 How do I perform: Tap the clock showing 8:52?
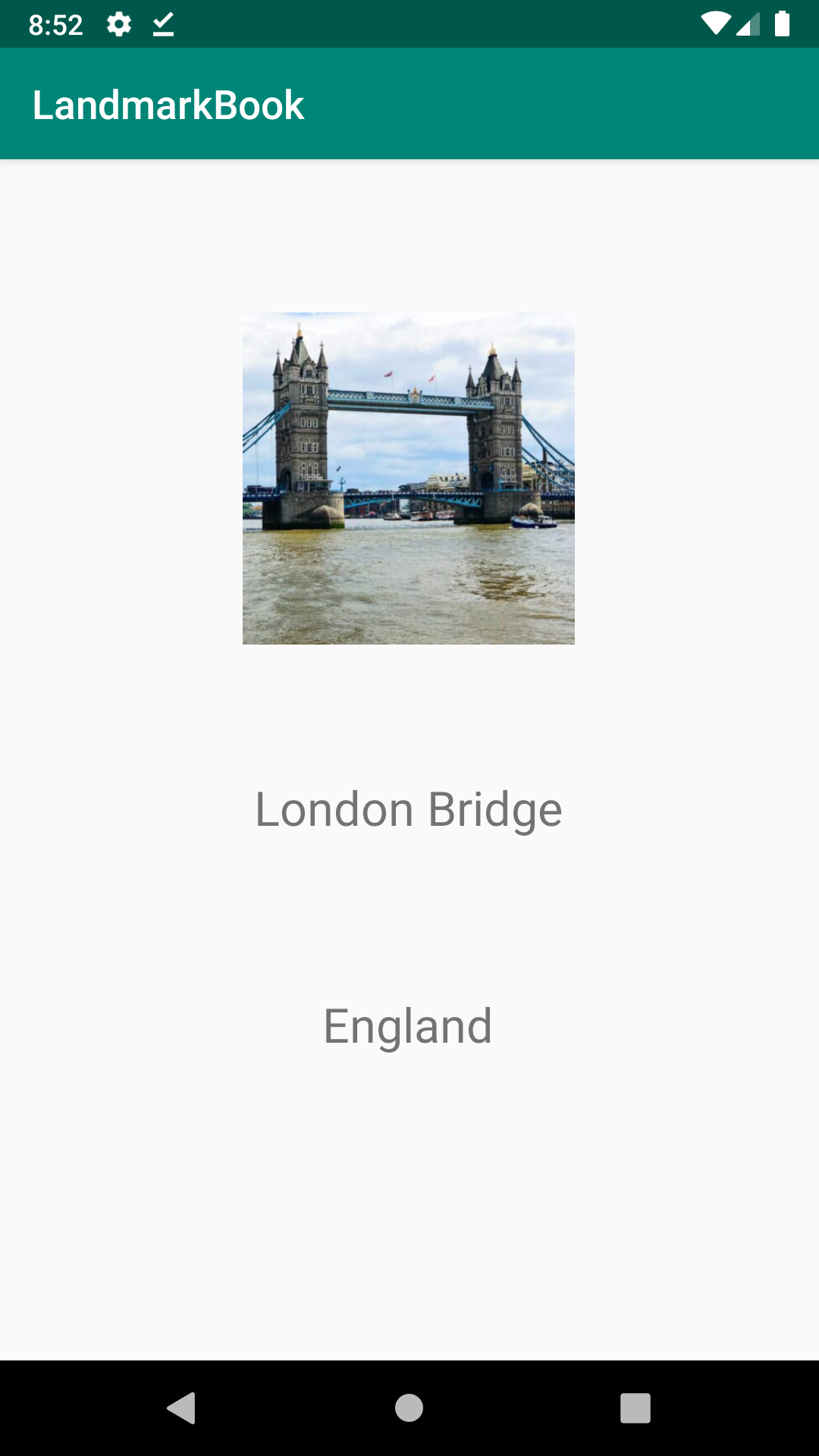pos(55,24)
